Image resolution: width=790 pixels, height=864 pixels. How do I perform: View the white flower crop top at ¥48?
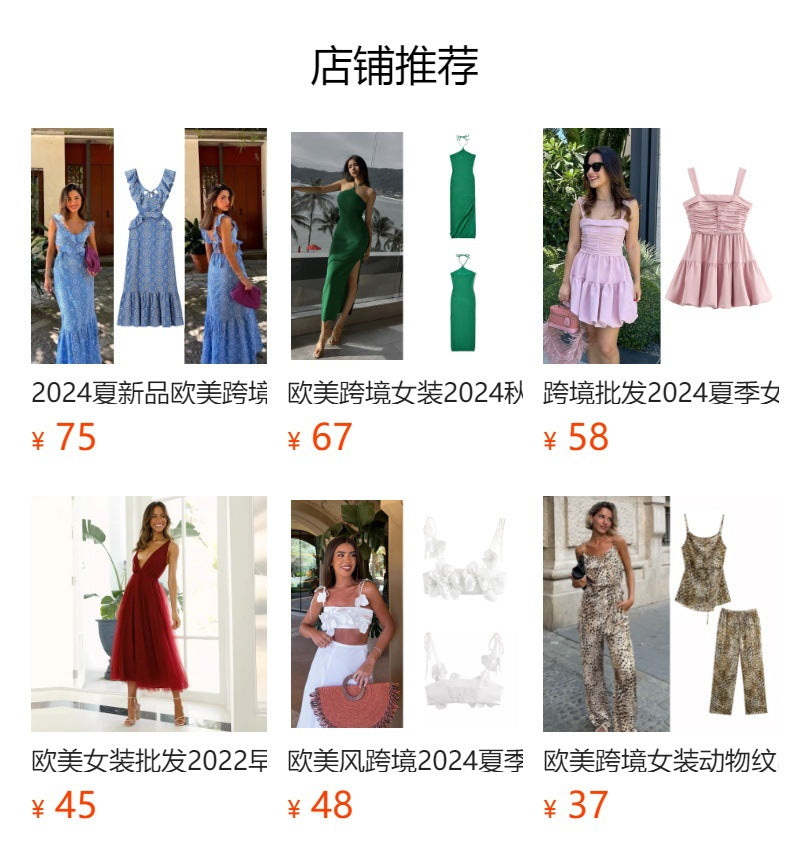point(404,614)
